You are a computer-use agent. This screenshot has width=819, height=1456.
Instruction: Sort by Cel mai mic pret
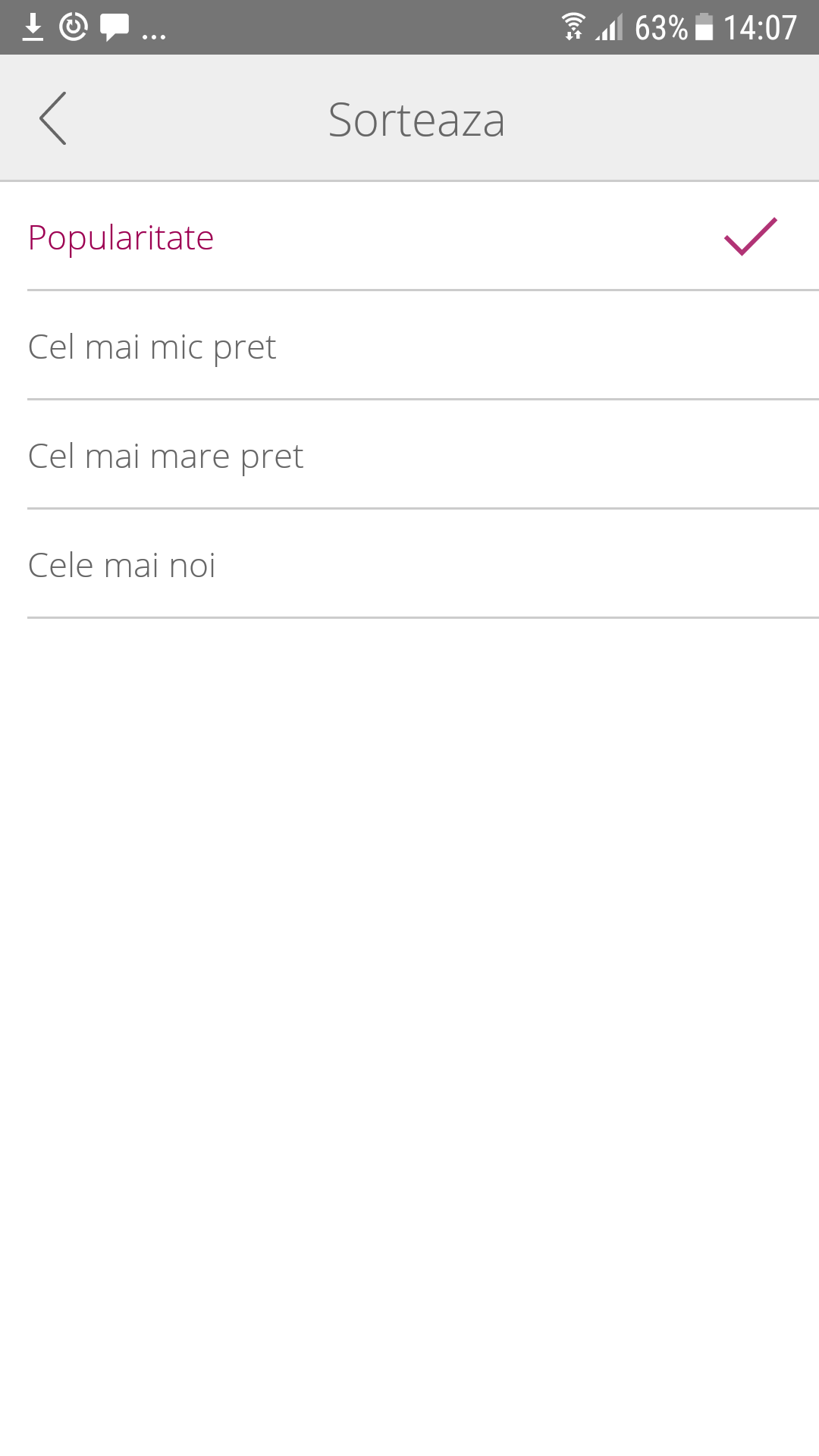pyautogui.click(x=409, y=346)
